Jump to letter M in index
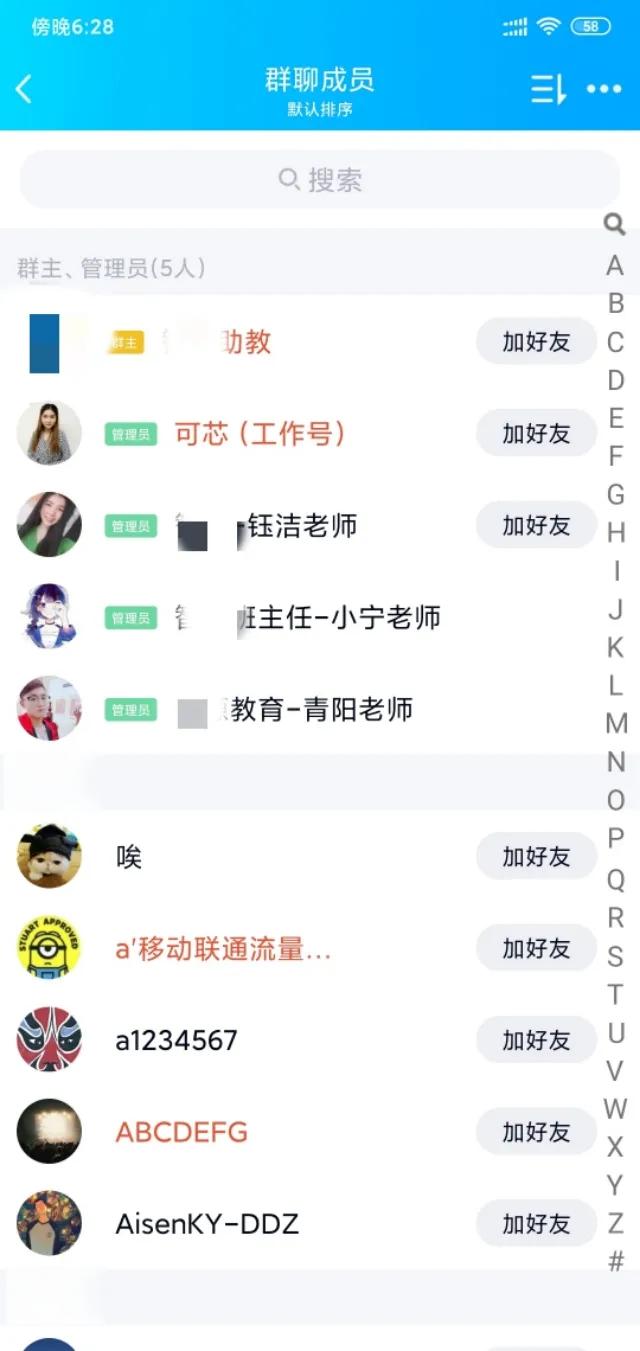The height and width of the screenshot is (1351, 640). (x=616, y=723)
